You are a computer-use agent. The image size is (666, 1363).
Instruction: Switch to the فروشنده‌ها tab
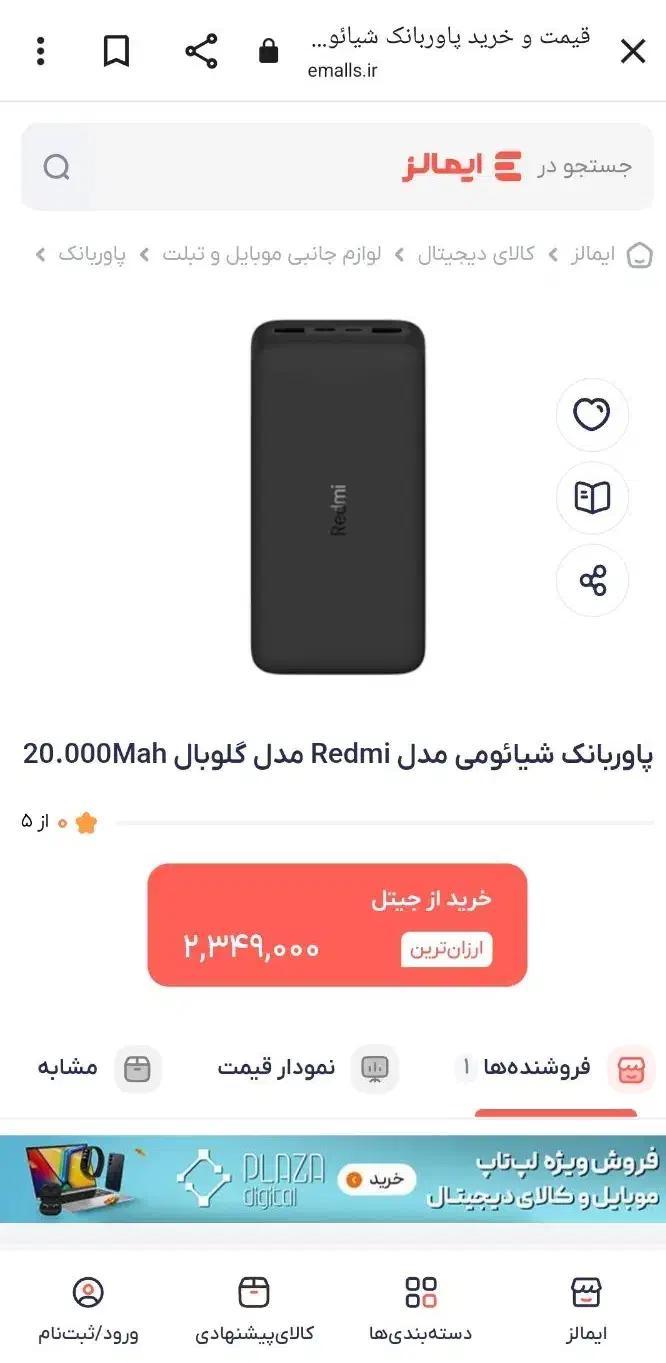click(x=550, y=1068)
